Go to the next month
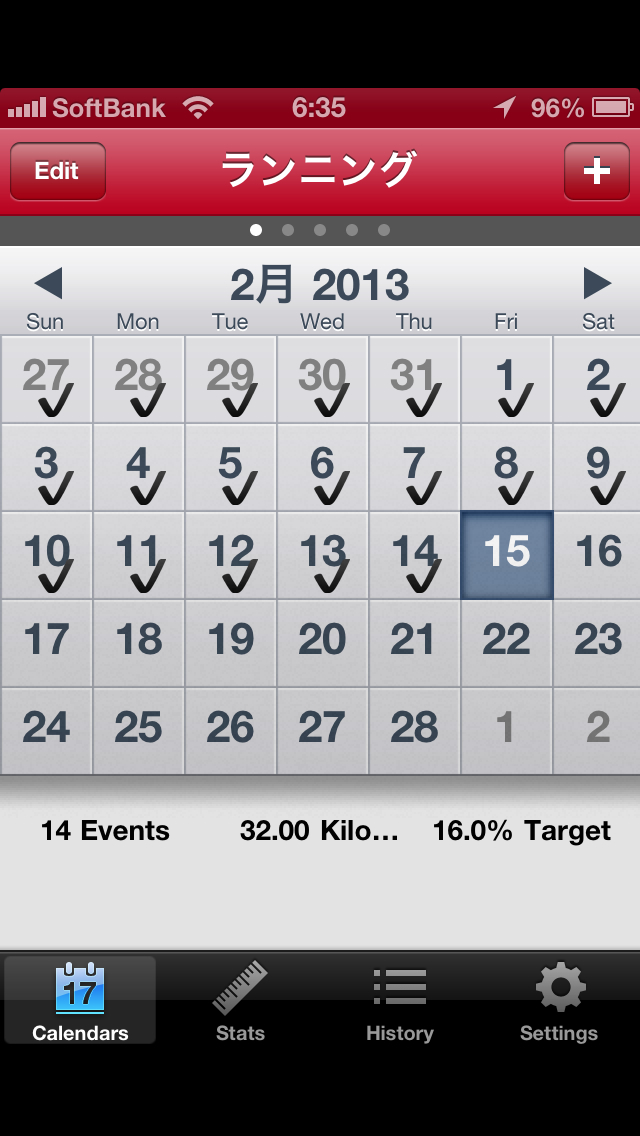 (x=597, y=284)
